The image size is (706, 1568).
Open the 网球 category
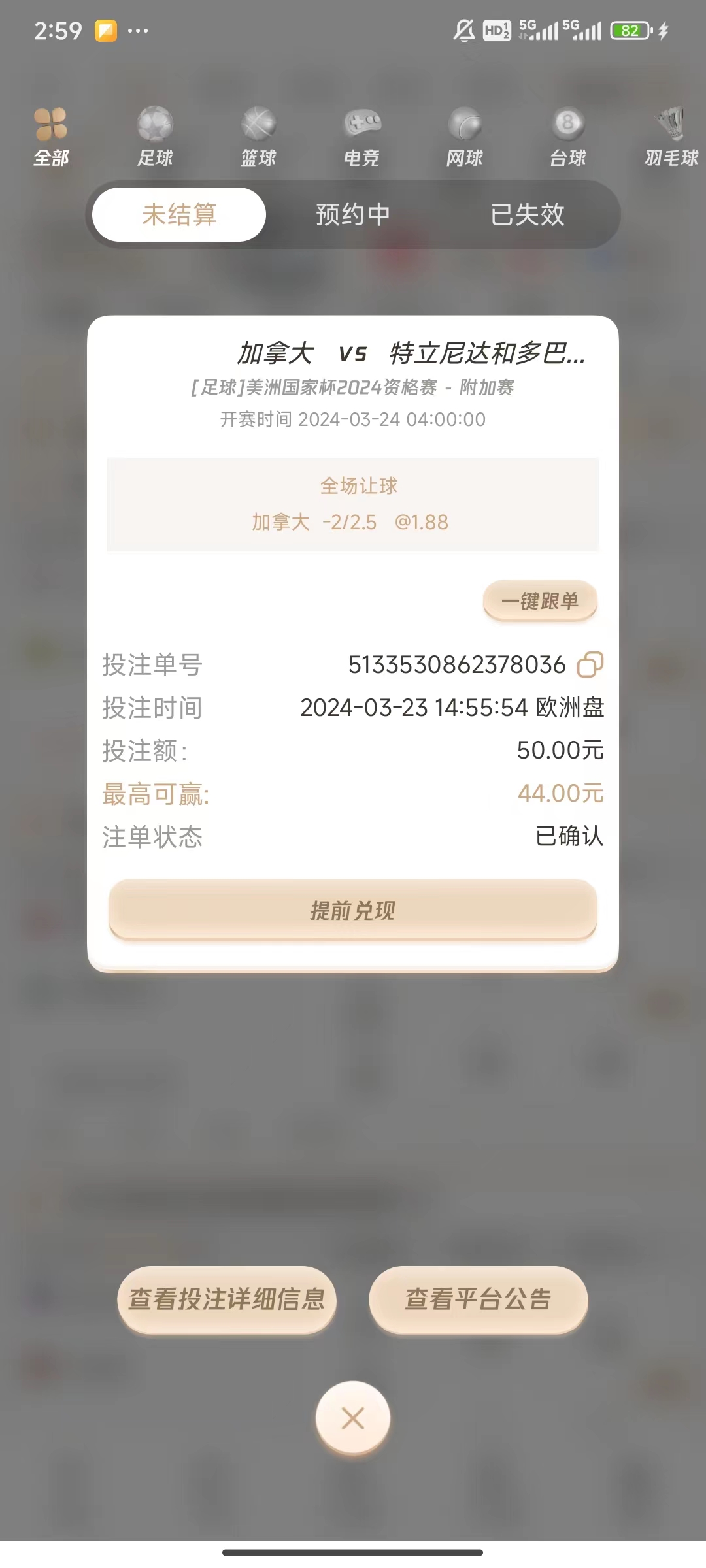click(465, 137)
